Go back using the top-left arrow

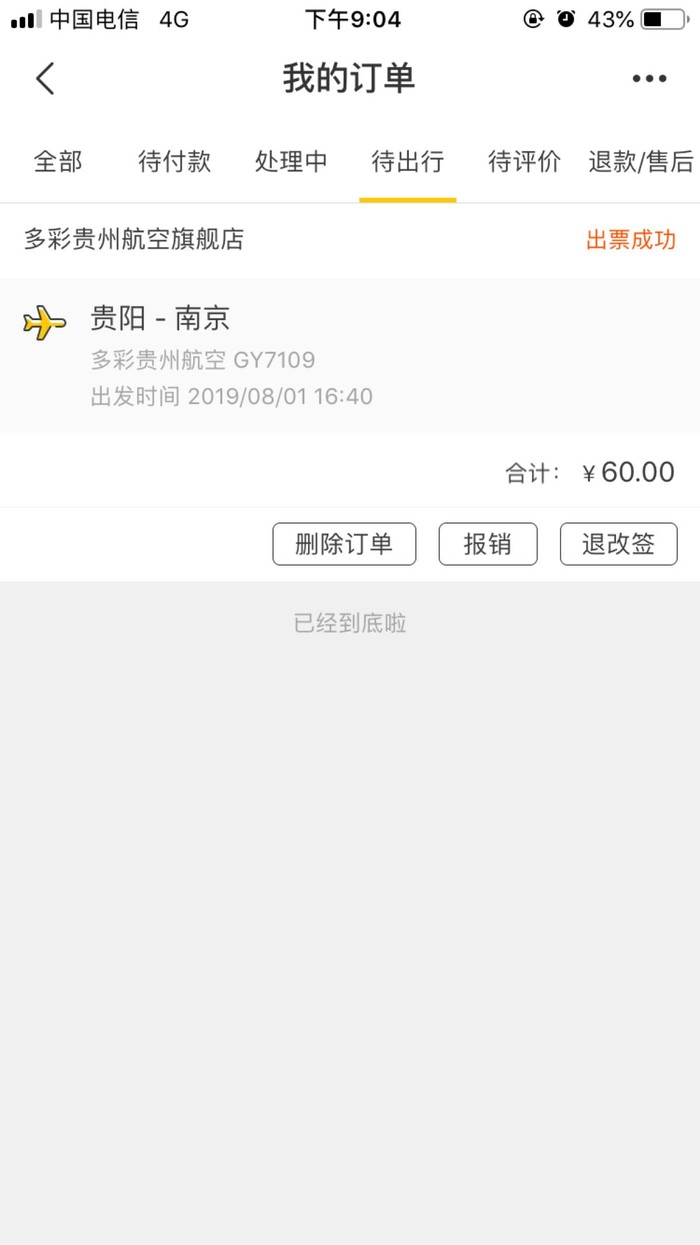45,78
